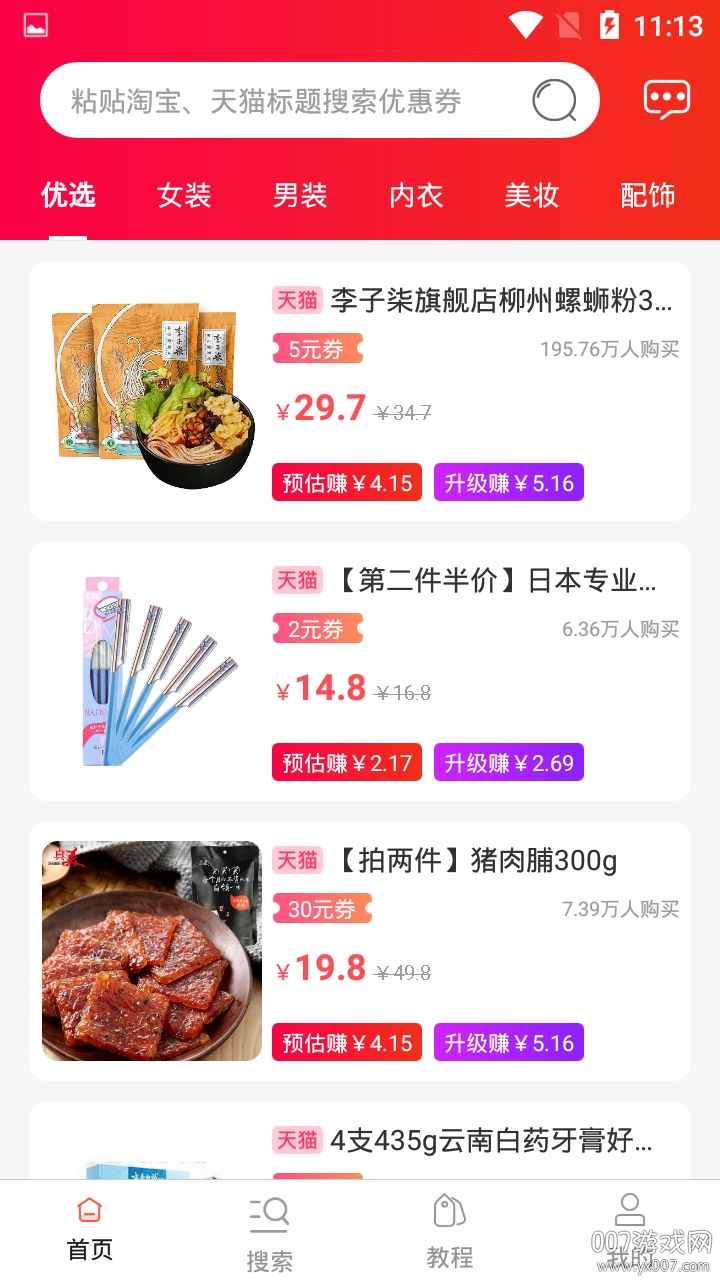View the 猪肉脯300g product card

(360, 951)
